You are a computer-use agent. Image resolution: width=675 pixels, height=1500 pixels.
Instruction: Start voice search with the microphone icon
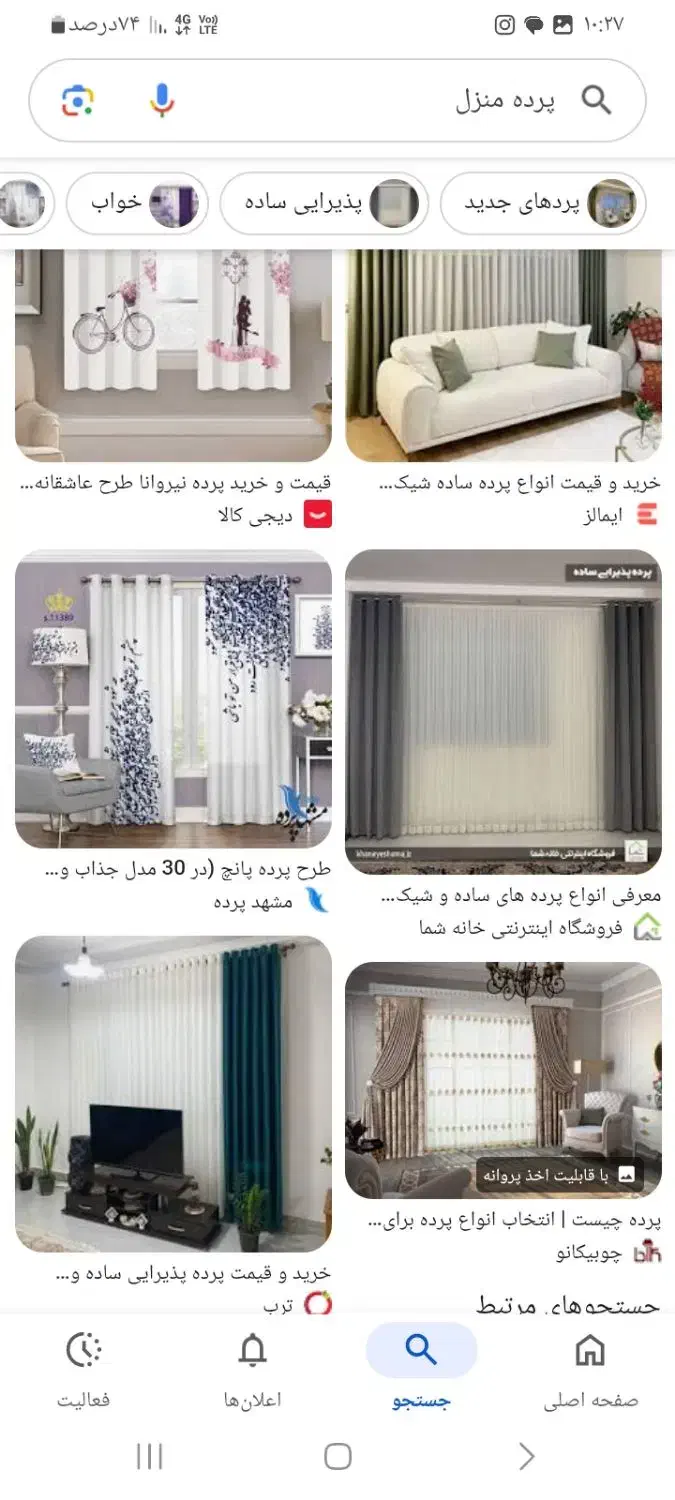162,100
